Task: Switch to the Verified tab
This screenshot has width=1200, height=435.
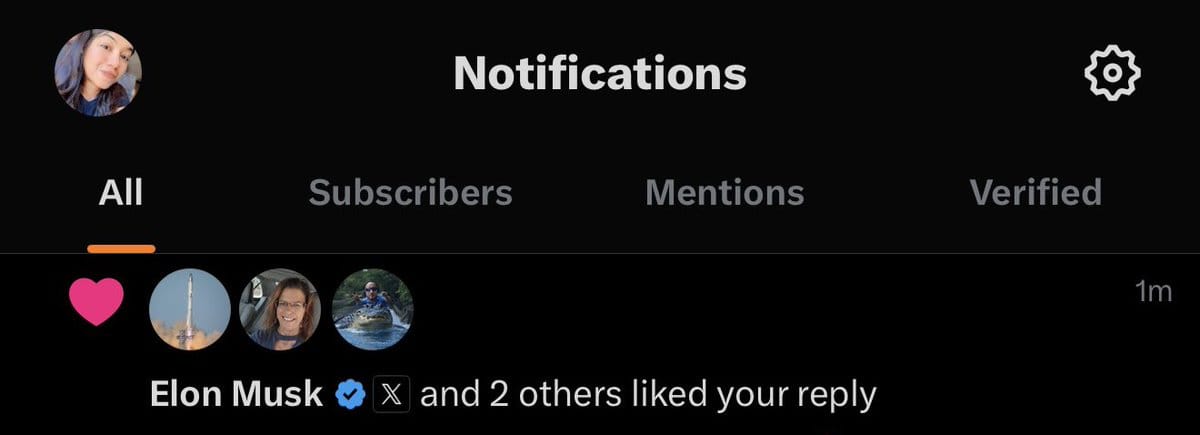Action: pyautogui.click(x=1036, y=192)
